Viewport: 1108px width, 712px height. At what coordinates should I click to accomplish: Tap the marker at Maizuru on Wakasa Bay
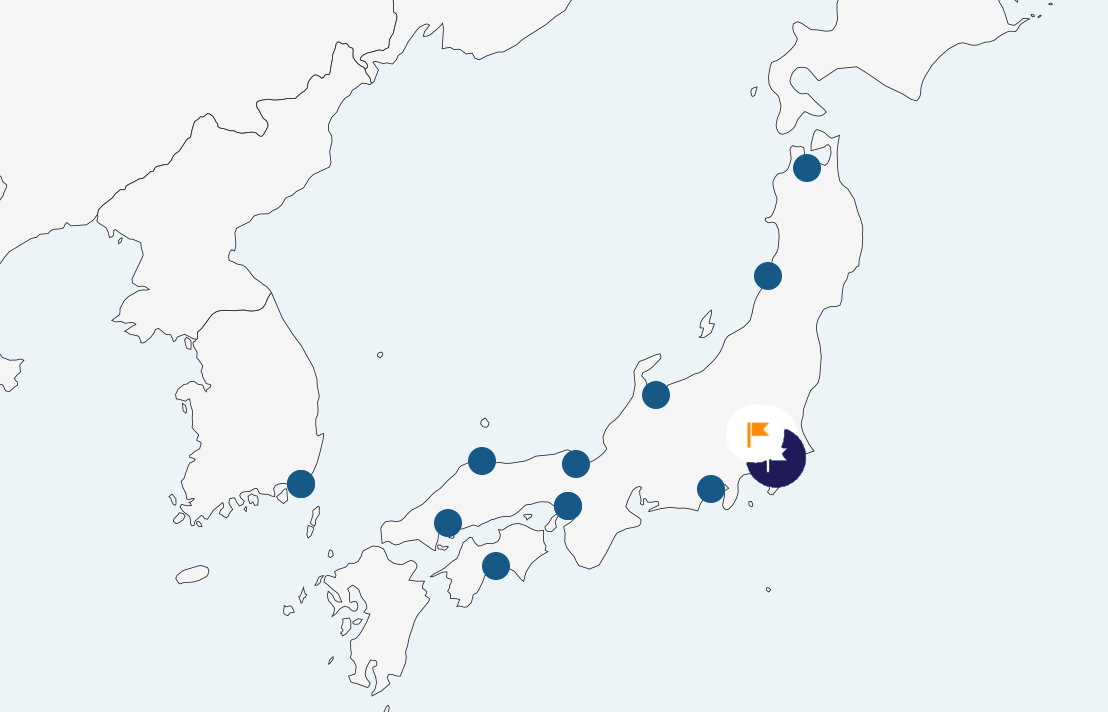point(576,464)
